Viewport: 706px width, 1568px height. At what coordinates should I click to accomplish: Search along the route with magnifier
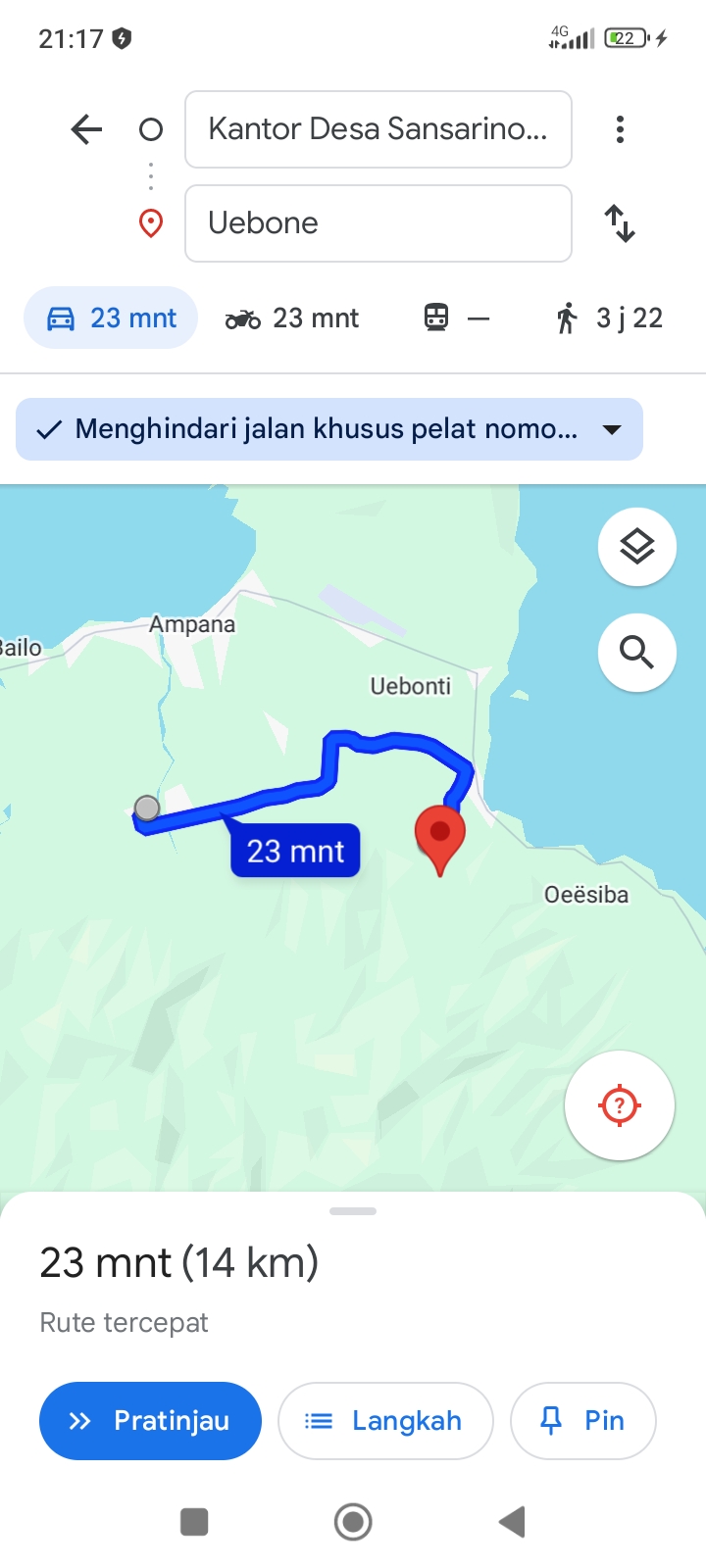637,653
